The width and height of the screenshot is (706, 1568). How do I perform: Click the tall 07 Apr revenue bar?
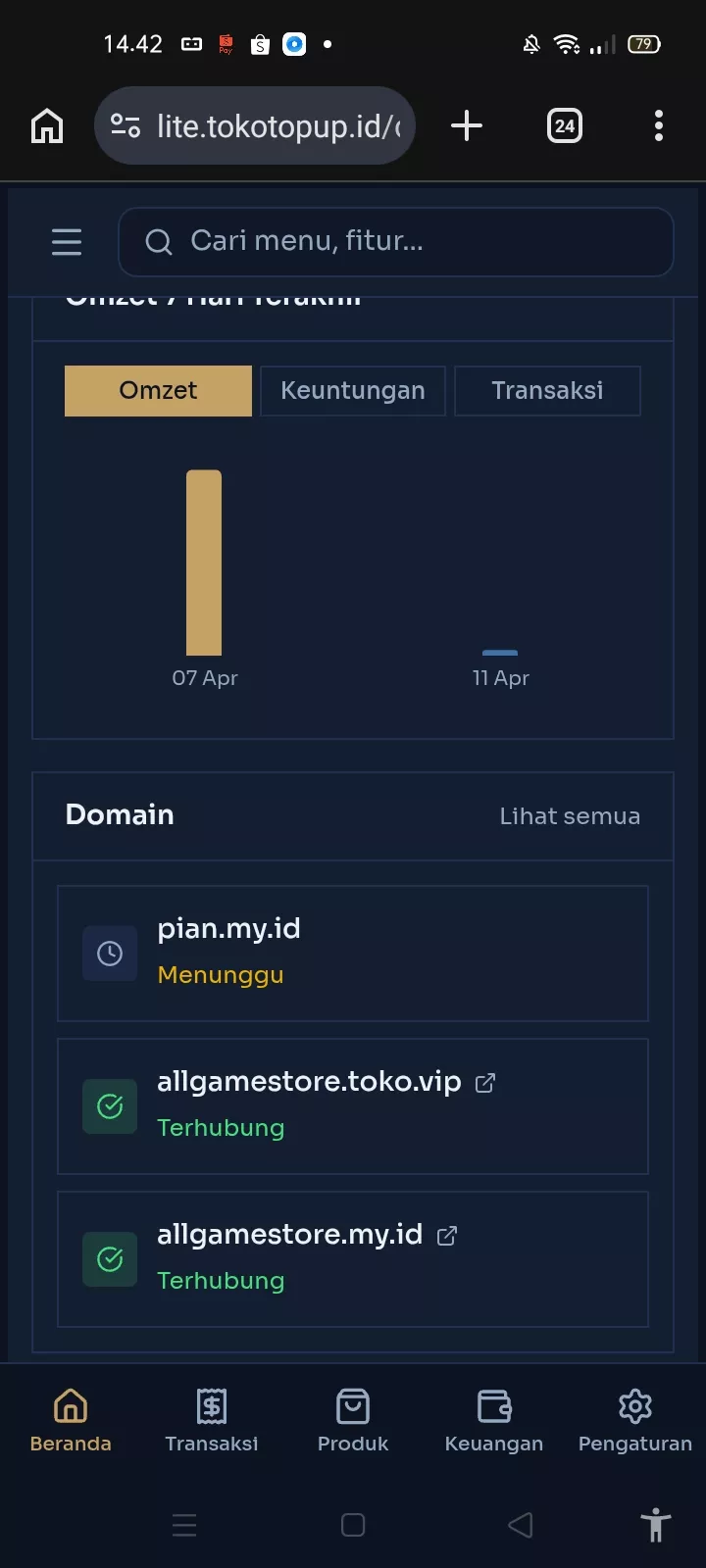204,563
